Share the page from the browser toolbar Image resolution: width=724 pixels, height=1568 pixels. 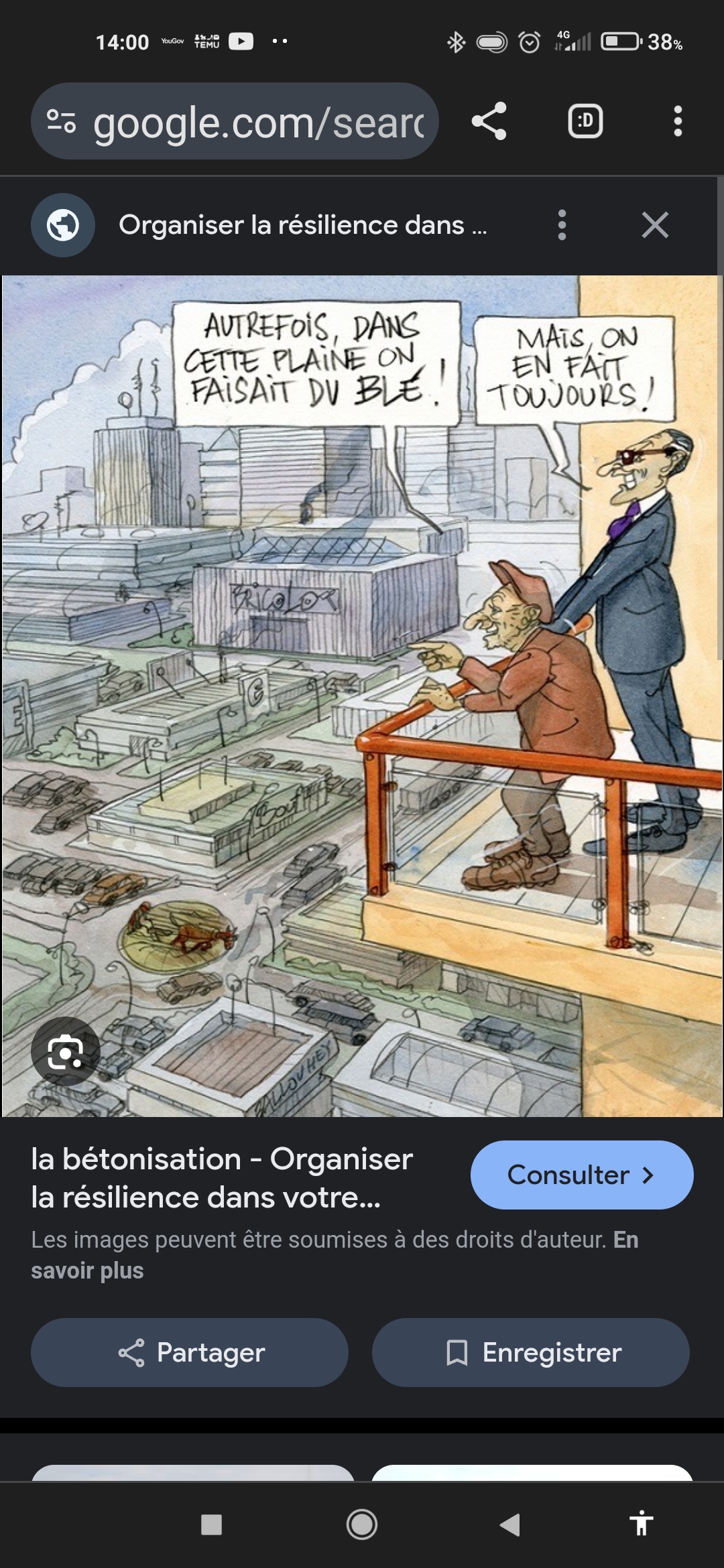tap(489, 121)
